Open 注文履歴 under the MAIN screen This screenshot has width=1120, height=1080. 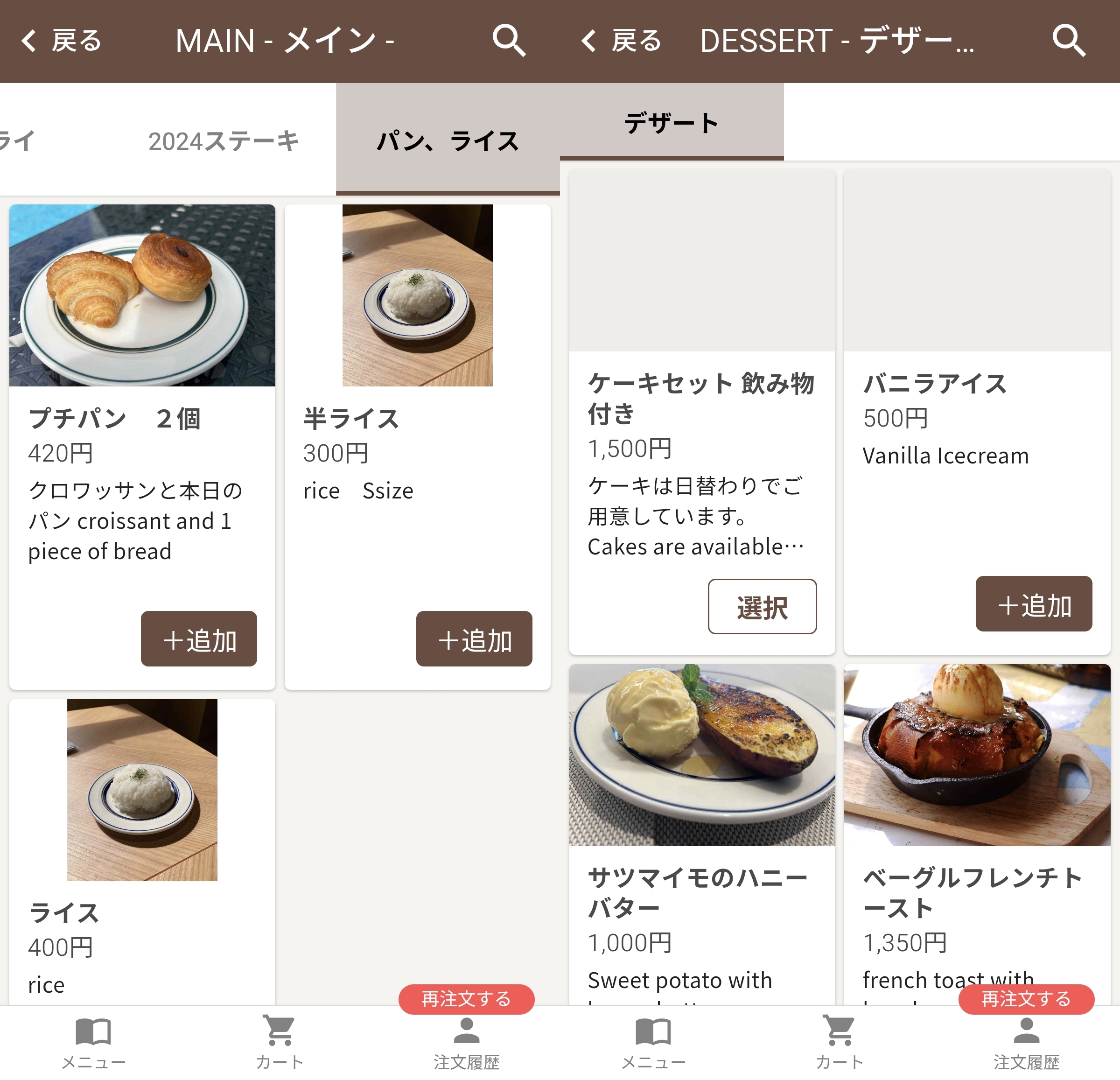point(466,1043)
